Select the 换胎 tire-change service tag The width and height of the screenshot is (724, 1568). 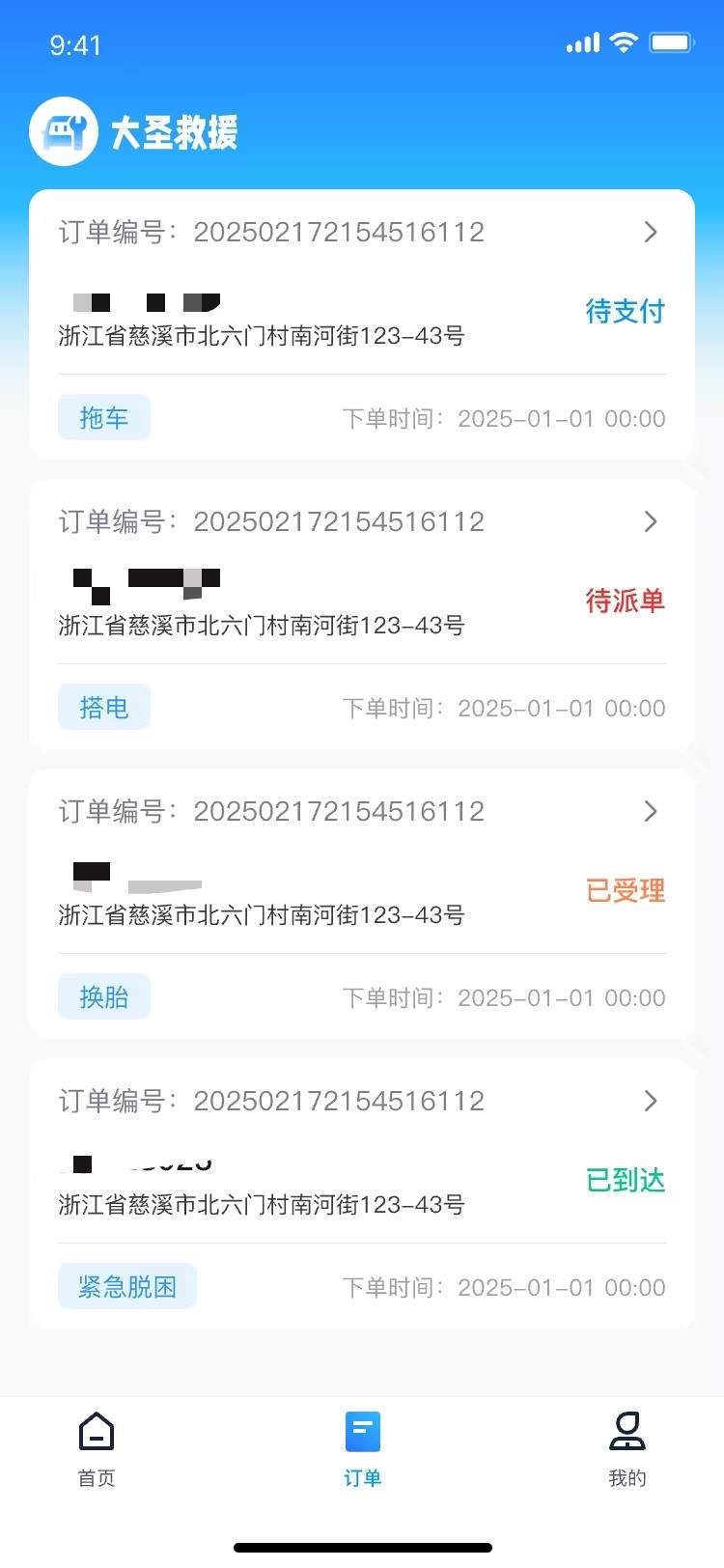point(103,996)
